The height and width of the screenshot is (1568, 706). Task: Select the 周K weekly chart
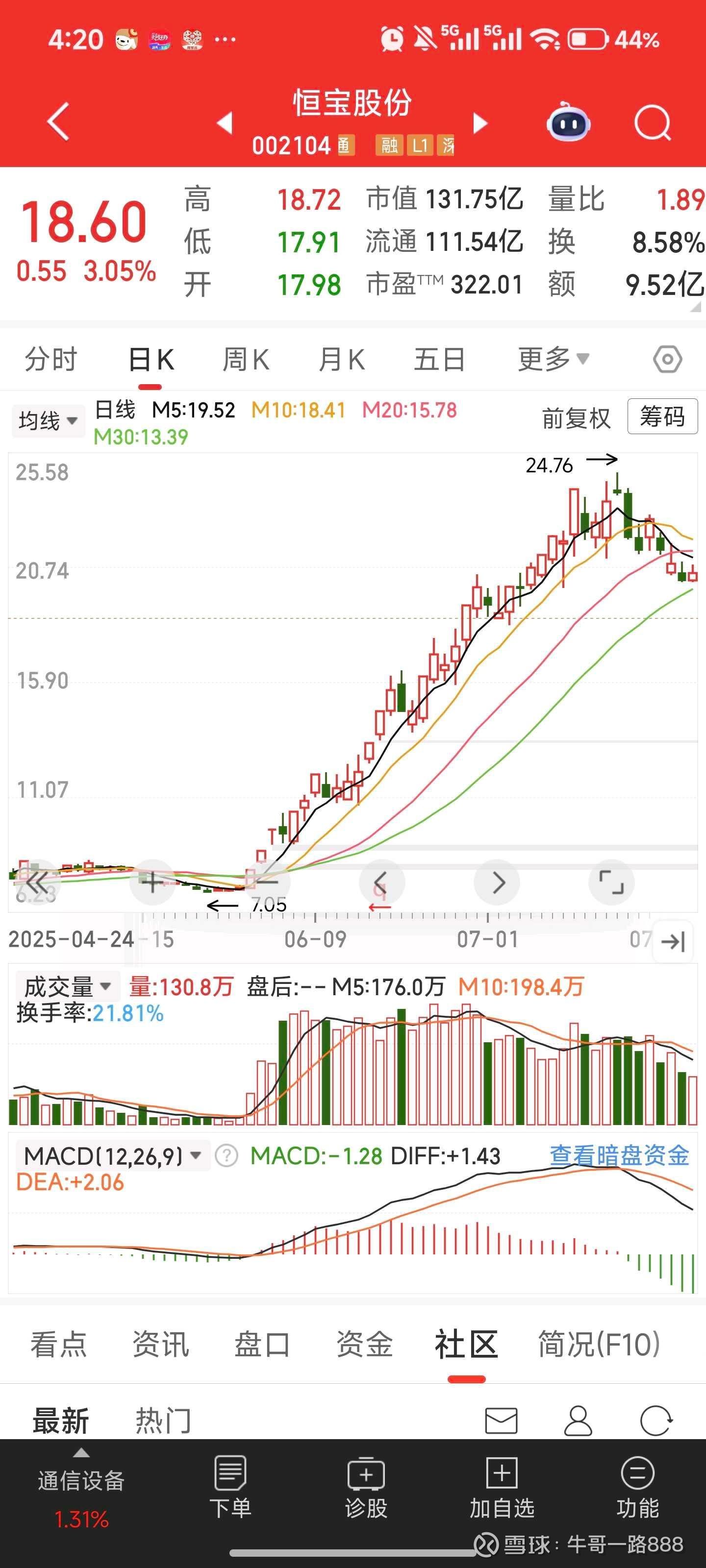(246, 359)
